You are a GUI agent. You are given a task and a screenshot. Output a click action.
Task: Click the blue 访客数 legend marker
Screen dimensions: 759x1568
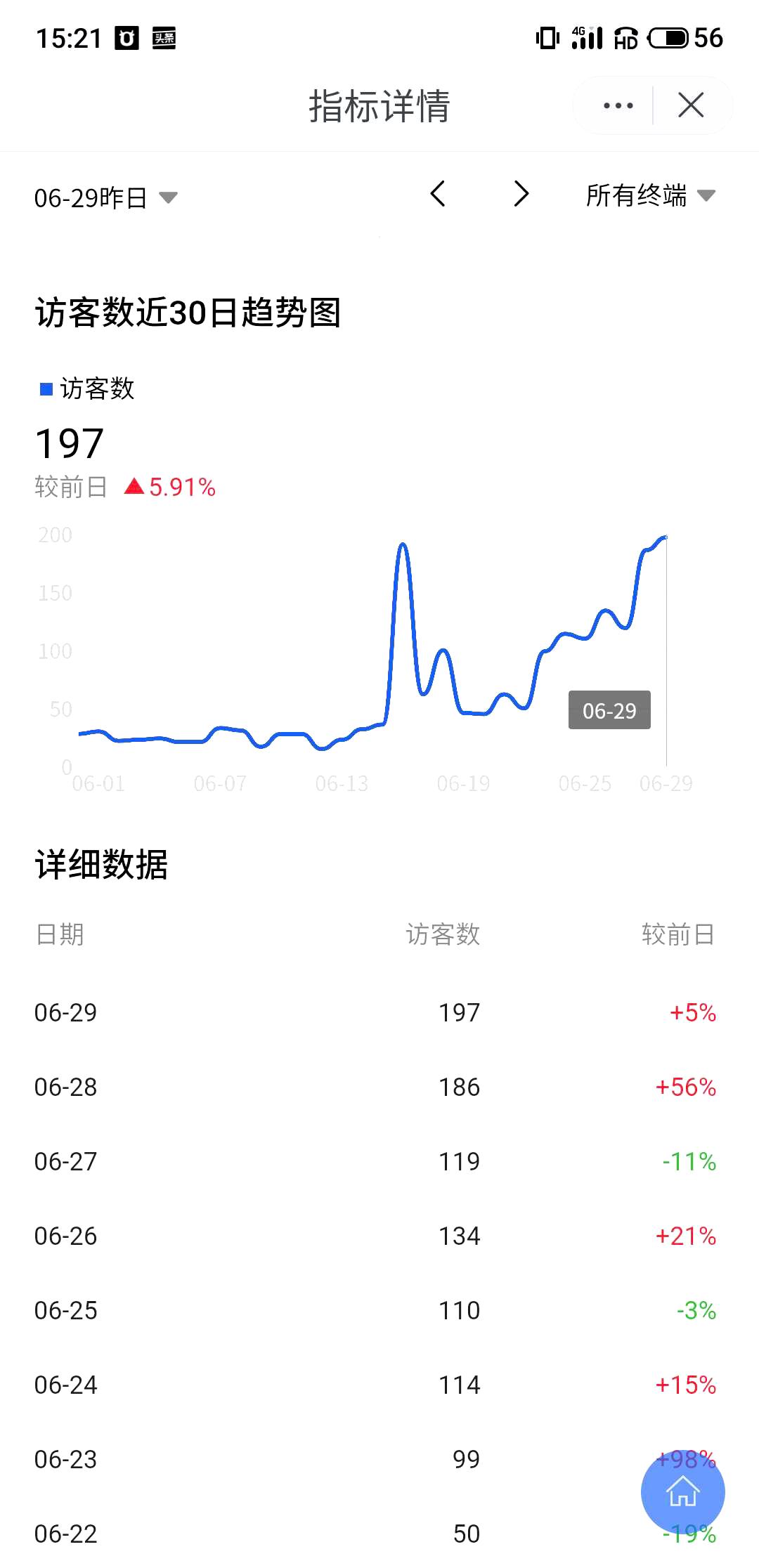click(x=44, y=388)
